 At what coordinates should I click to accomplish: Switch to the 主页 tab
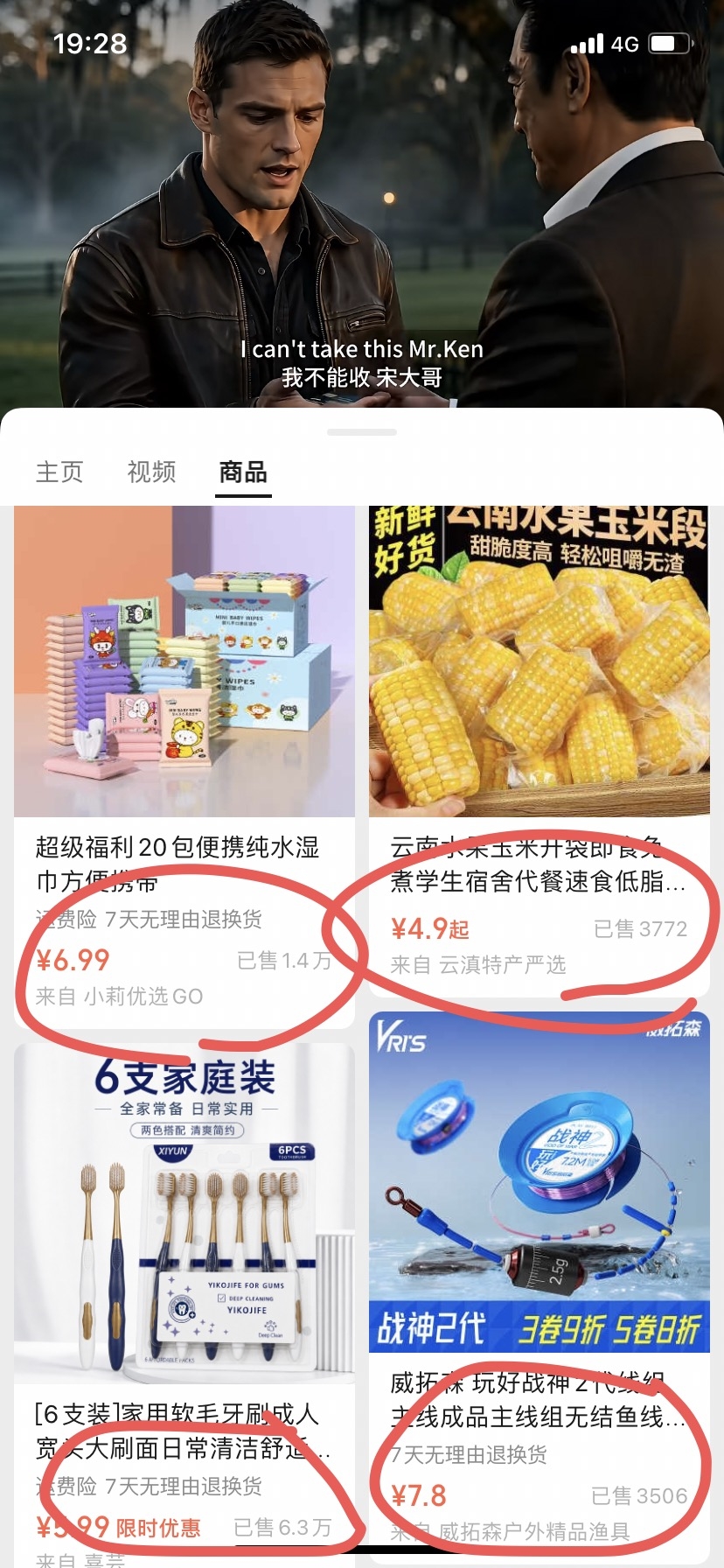pyautogui.click(x=59, y=472)
